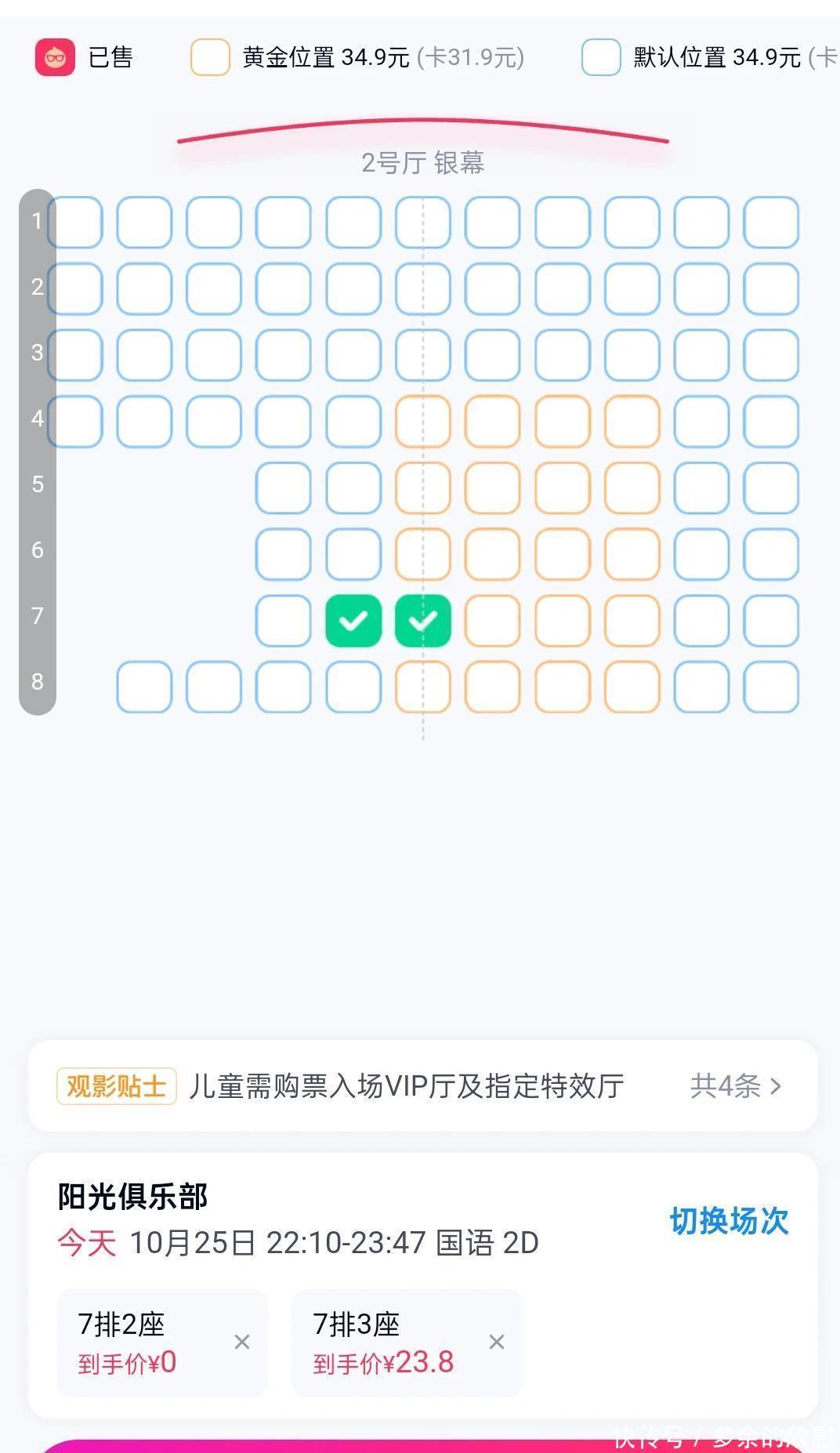840x1453 pixels.
Task: Pick golden seat 7 in row 4
Action: (x=493, y=422)
